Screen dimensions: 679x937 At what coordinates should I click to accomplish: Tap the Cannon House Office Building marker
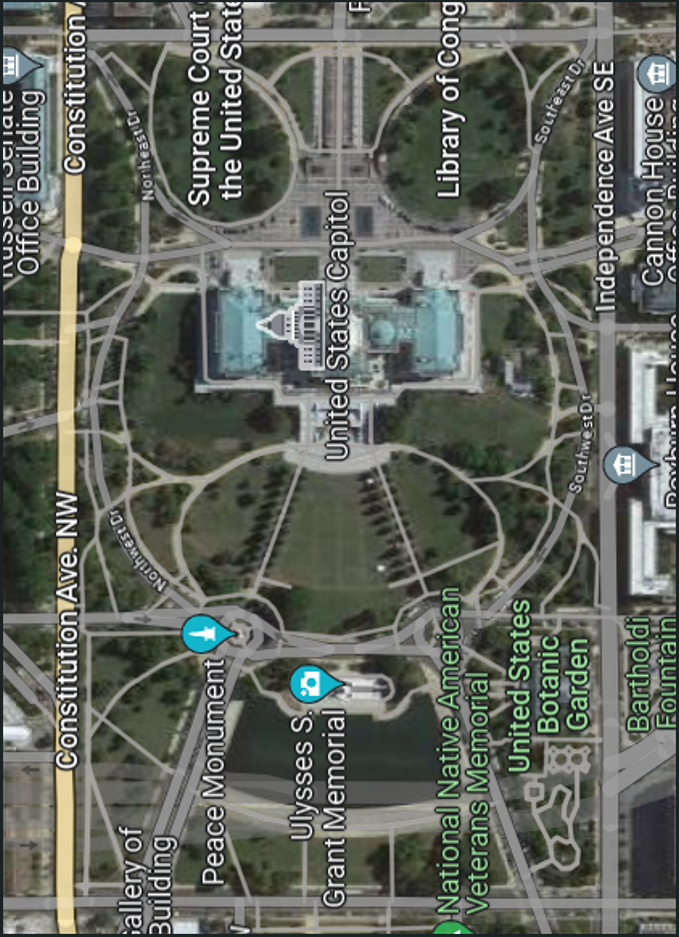pos(657,75)
